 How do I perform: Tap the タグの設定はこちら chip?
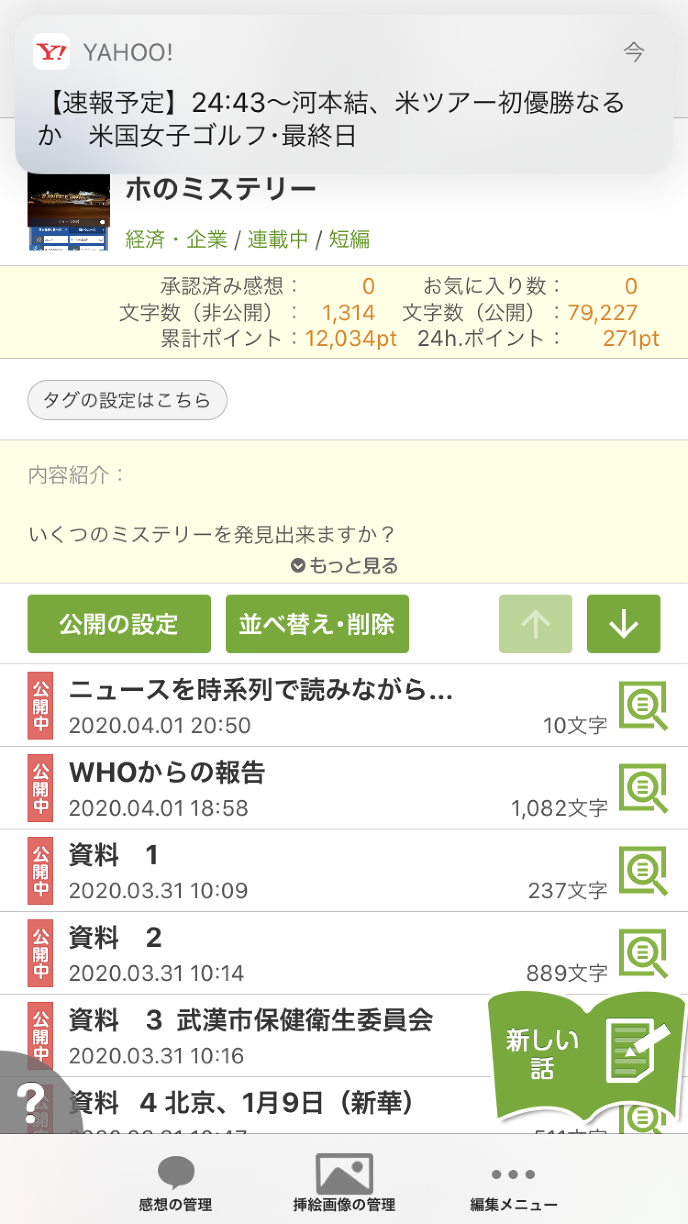pyautogui.click(x=127, y=401)
